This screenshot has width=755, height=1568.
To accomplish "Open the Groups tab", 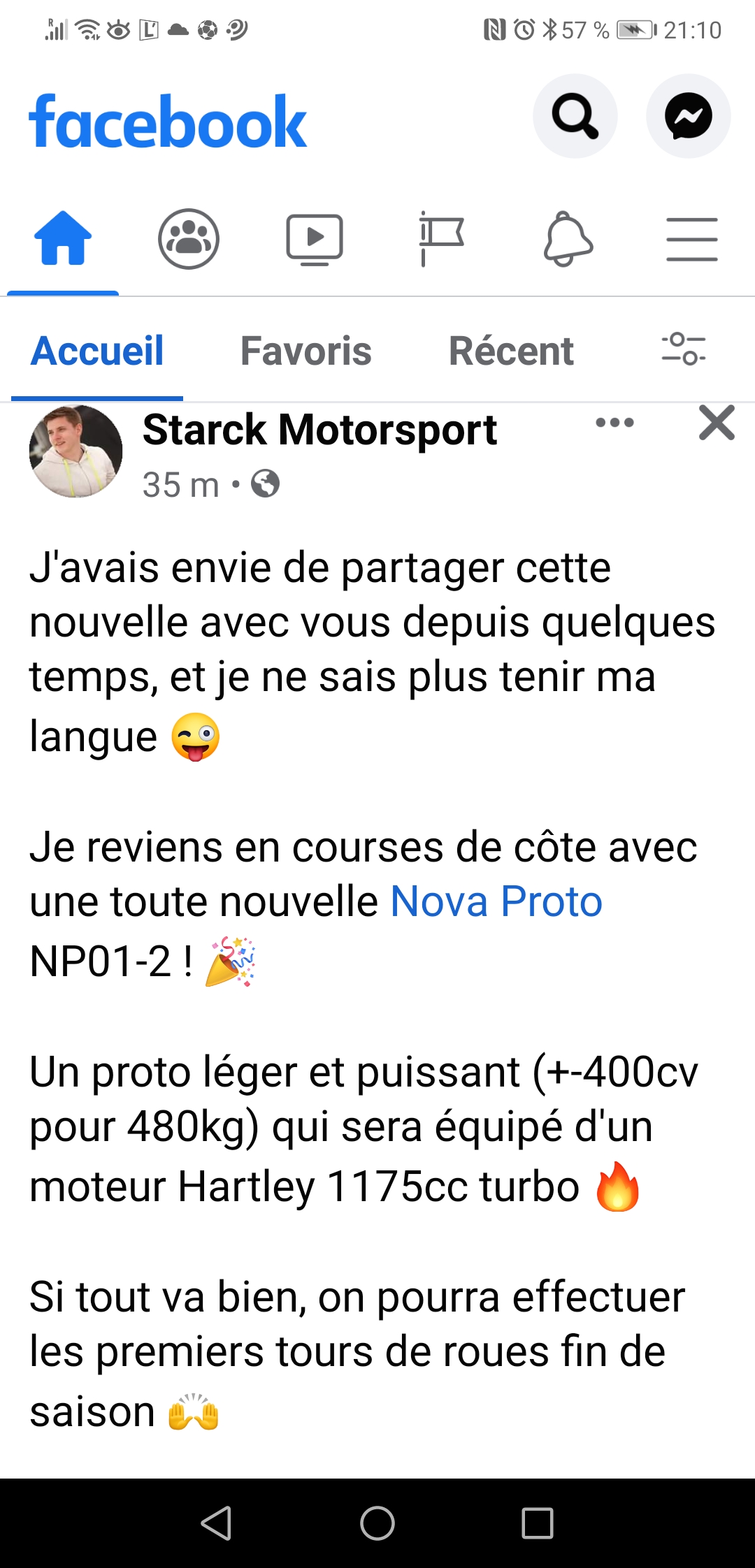I will [189, 239].
